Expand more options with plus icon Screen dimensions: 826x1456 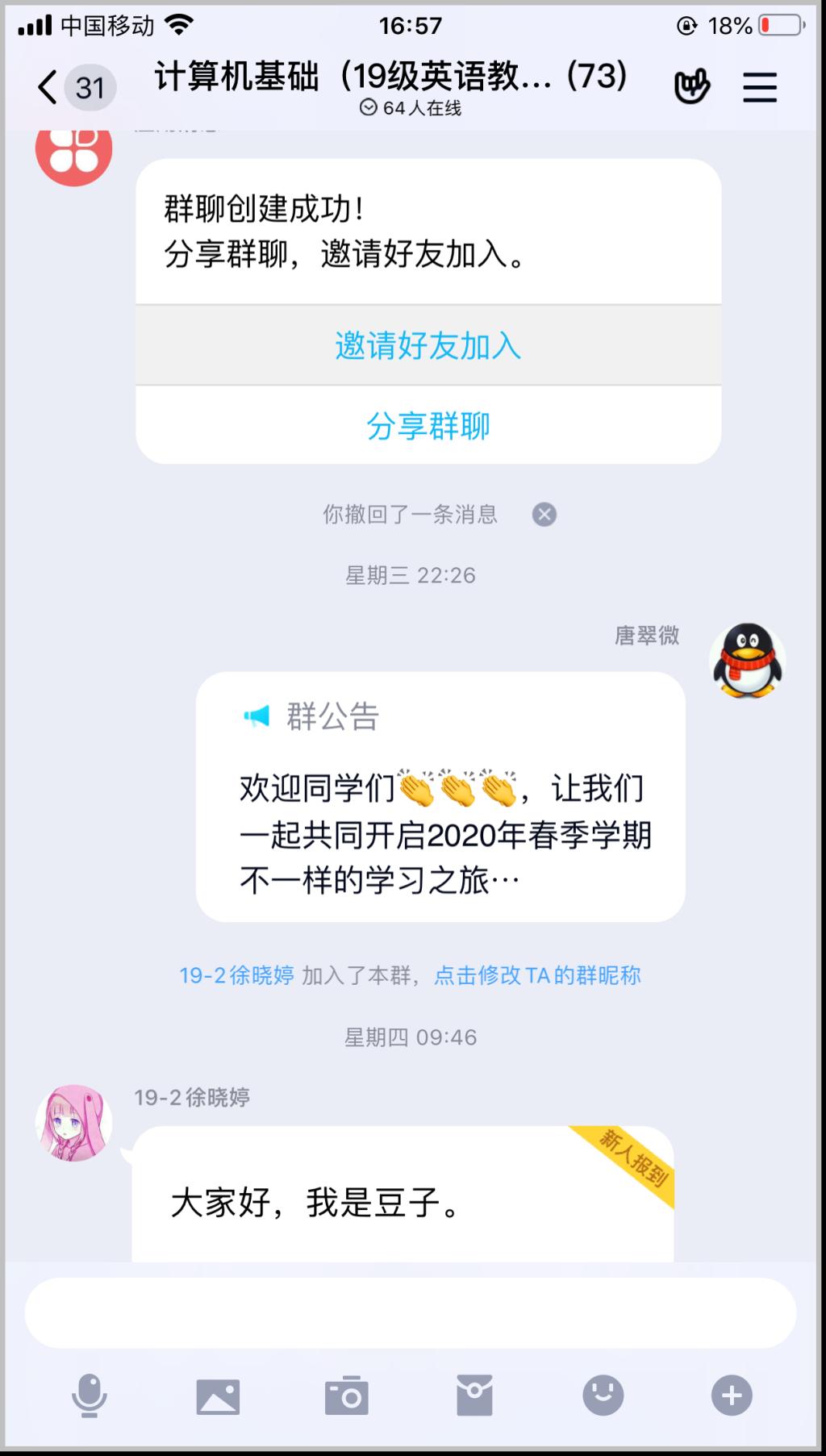(731, 1396)
